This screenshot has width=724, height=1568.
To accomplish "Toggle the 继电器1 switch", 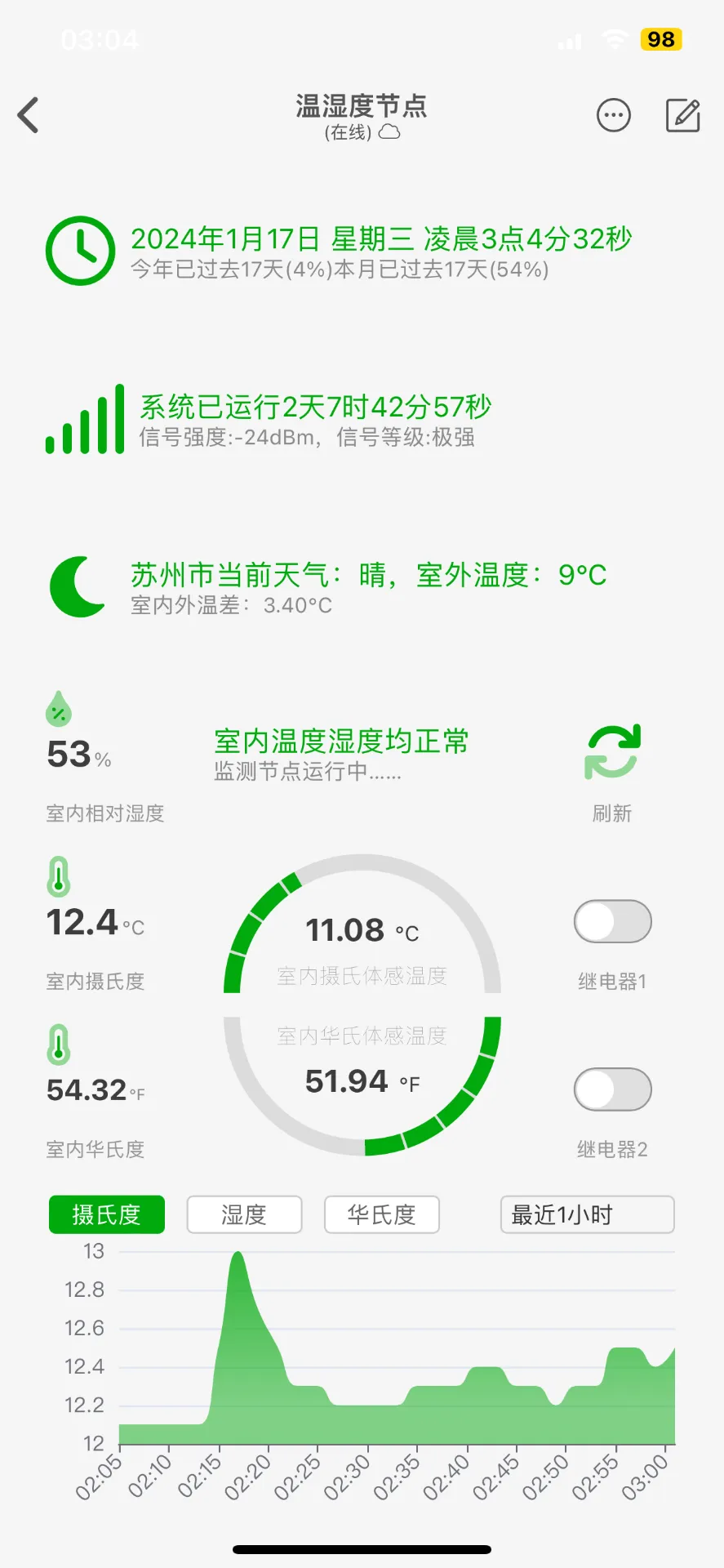I will [x=612, y=922].
